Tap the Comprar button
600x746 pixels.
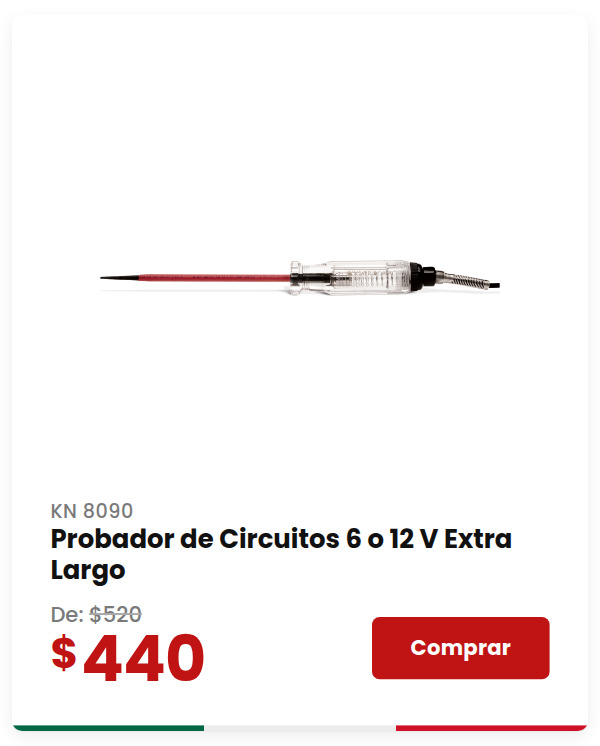460,648
